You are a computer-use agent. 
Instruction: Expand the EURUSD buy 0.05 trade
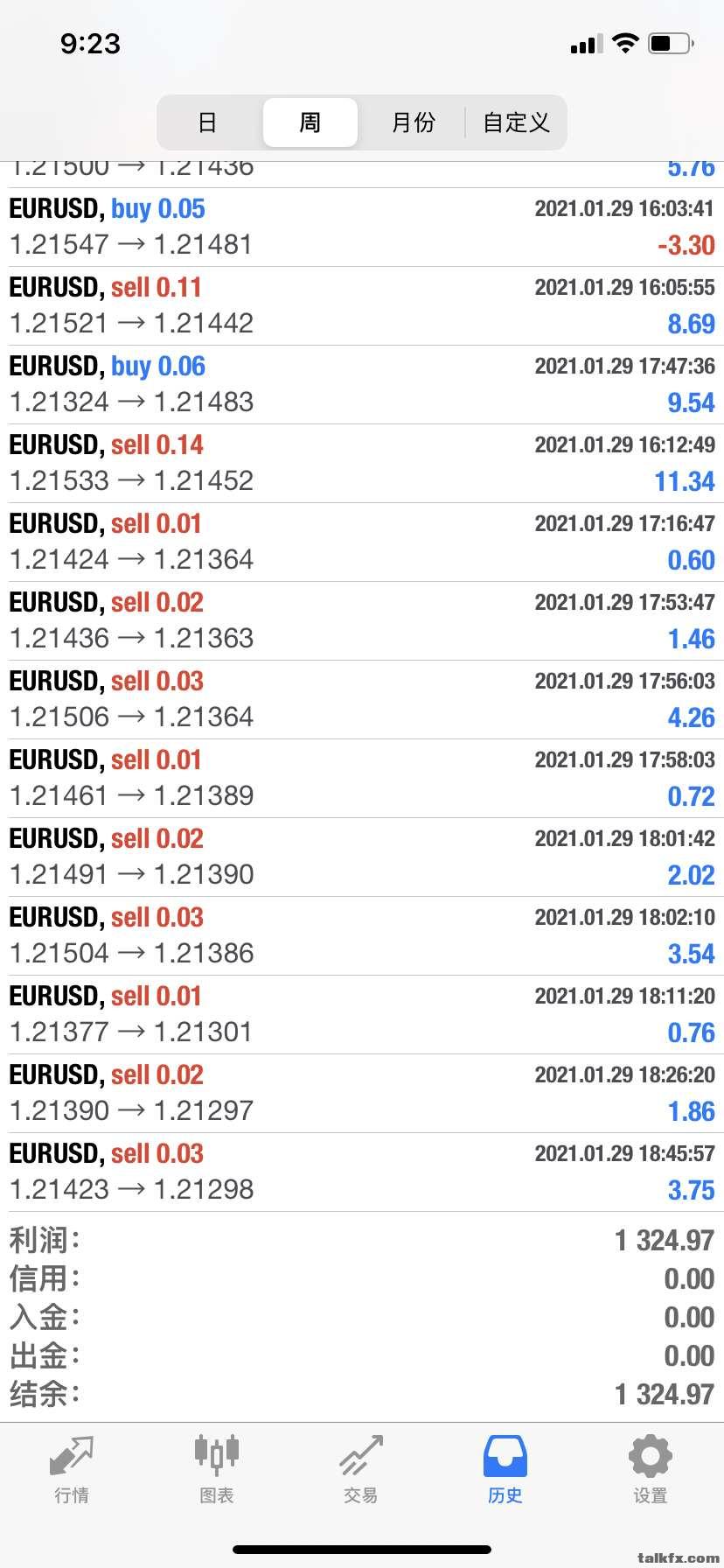362,227
